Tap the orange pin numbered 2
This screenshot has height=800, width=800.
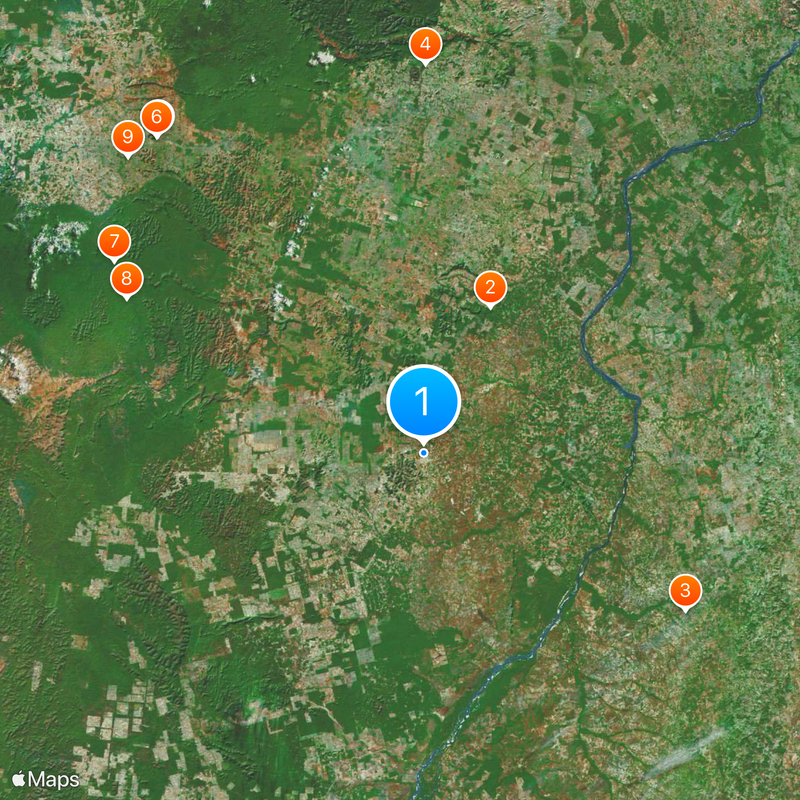(x=490, y=288)
